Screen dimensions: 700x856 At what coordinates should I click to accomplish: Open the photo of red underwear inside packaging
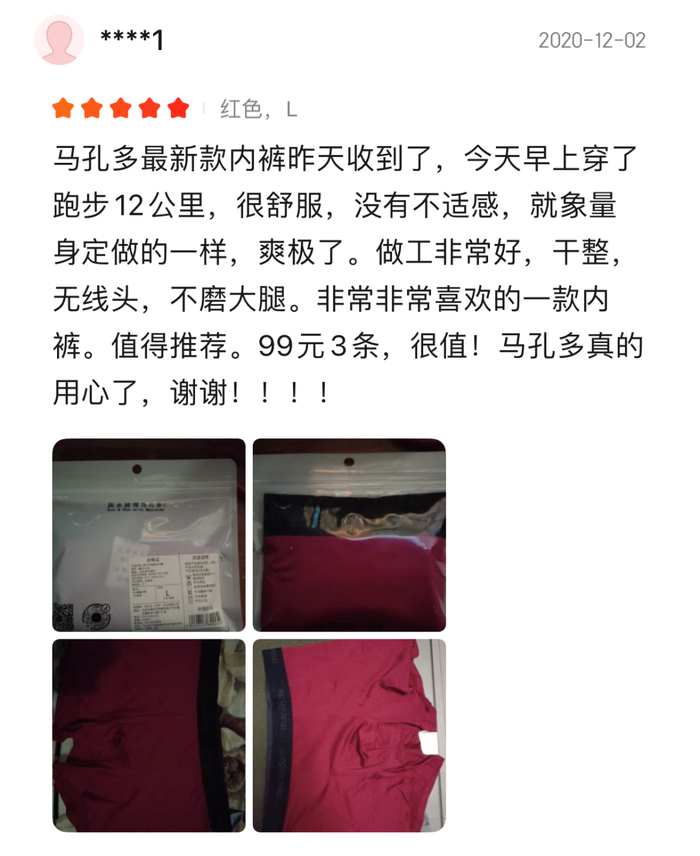click(x=349, y=535)
